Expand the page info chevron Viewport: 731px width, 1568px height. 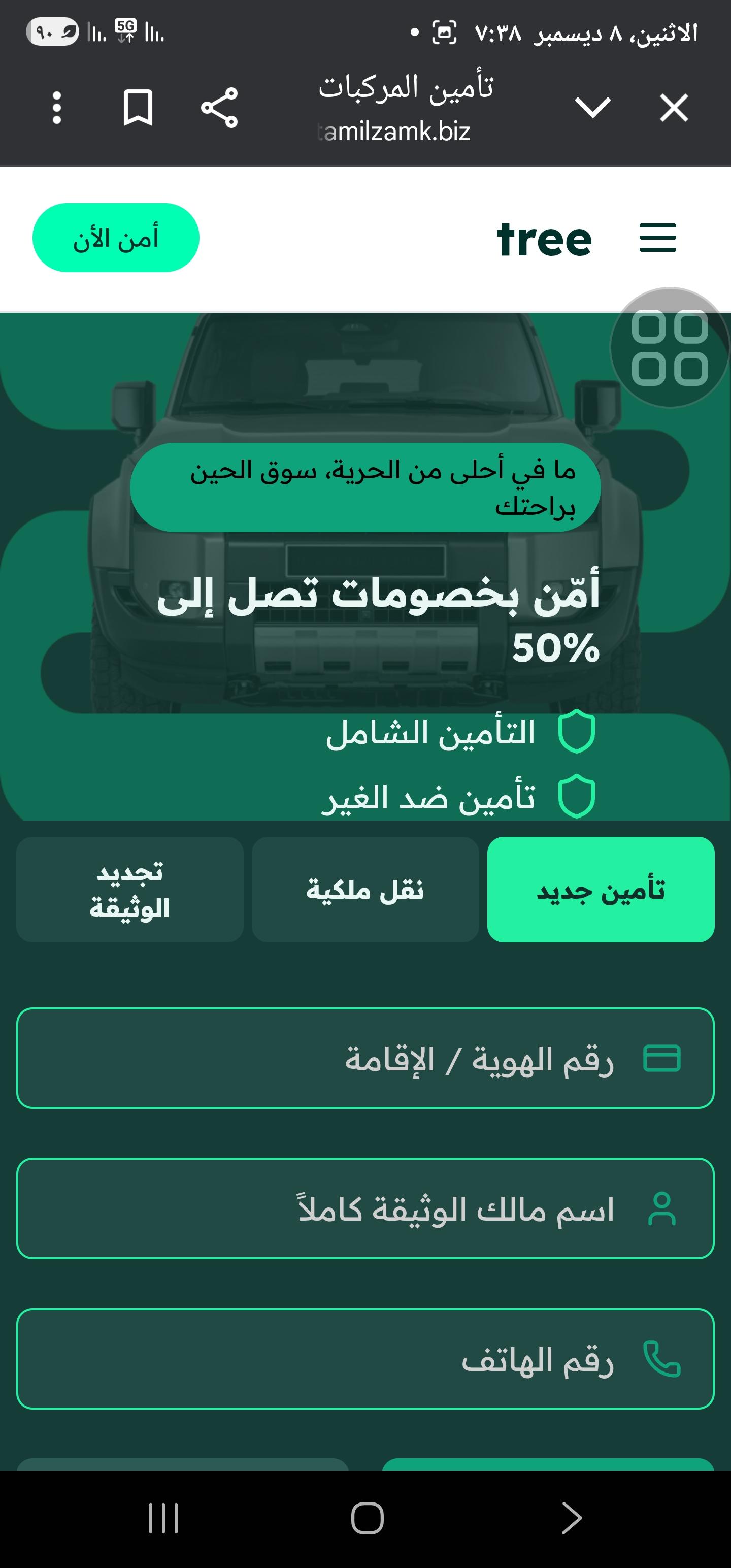[592, 108]
